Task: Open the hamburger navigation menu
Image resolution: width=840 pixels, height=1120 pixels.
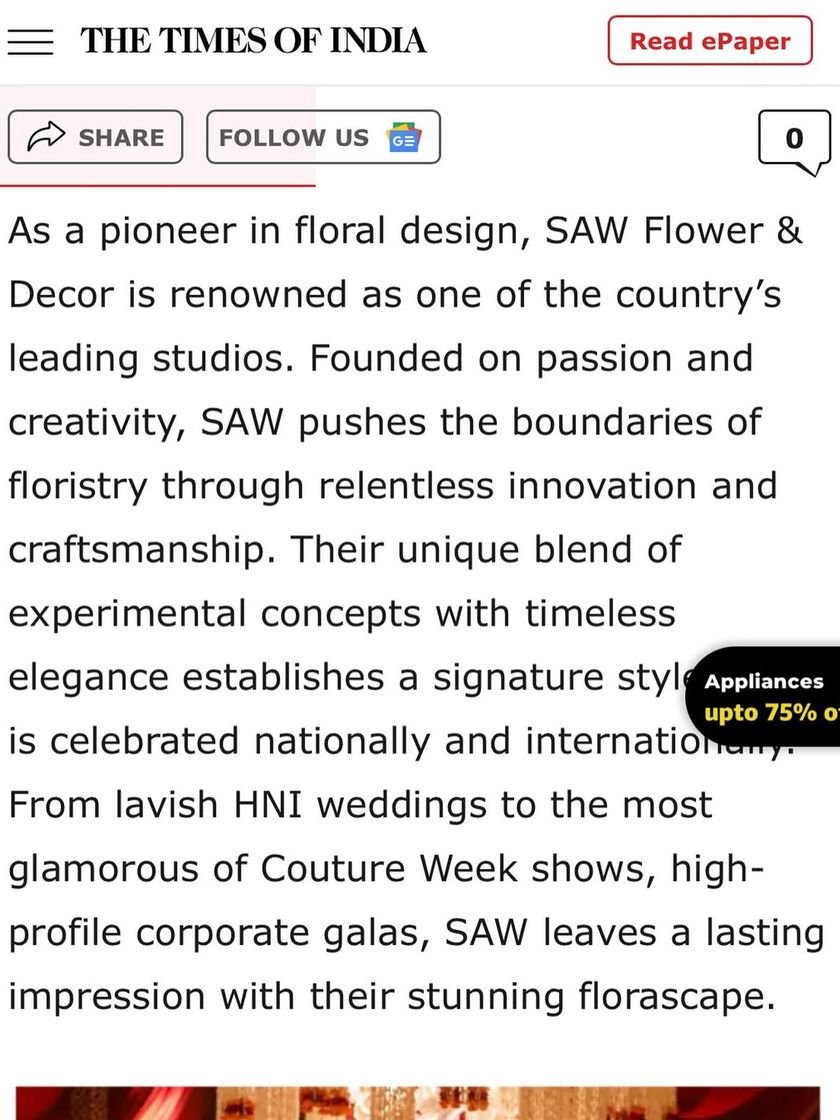Action: pyautogui.click(x=30, y=42)
